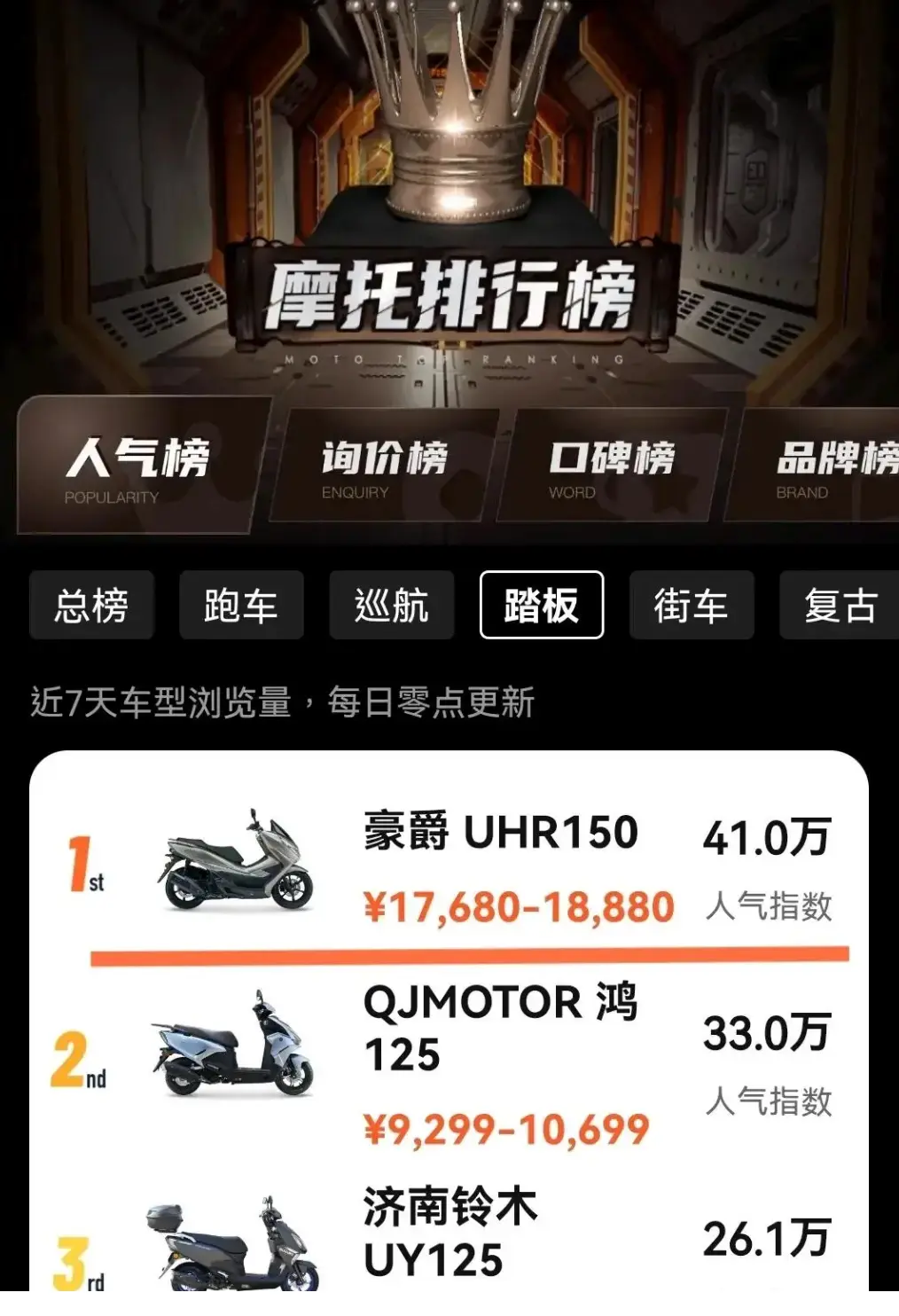Filter ranking by 巡航

coord(391,606)
